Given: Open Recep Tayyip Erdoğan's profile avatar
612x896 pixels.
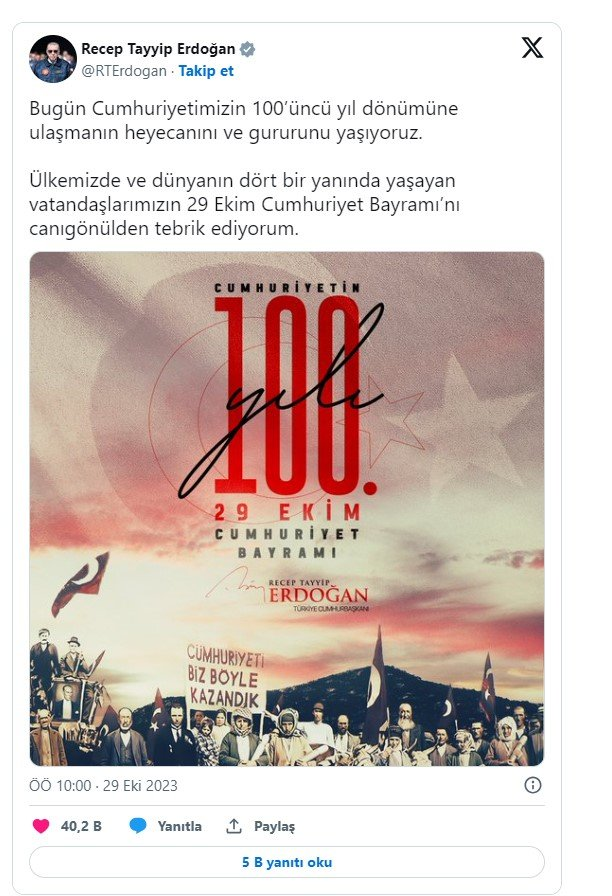Looking at the screenshot, I should (53, 59).
